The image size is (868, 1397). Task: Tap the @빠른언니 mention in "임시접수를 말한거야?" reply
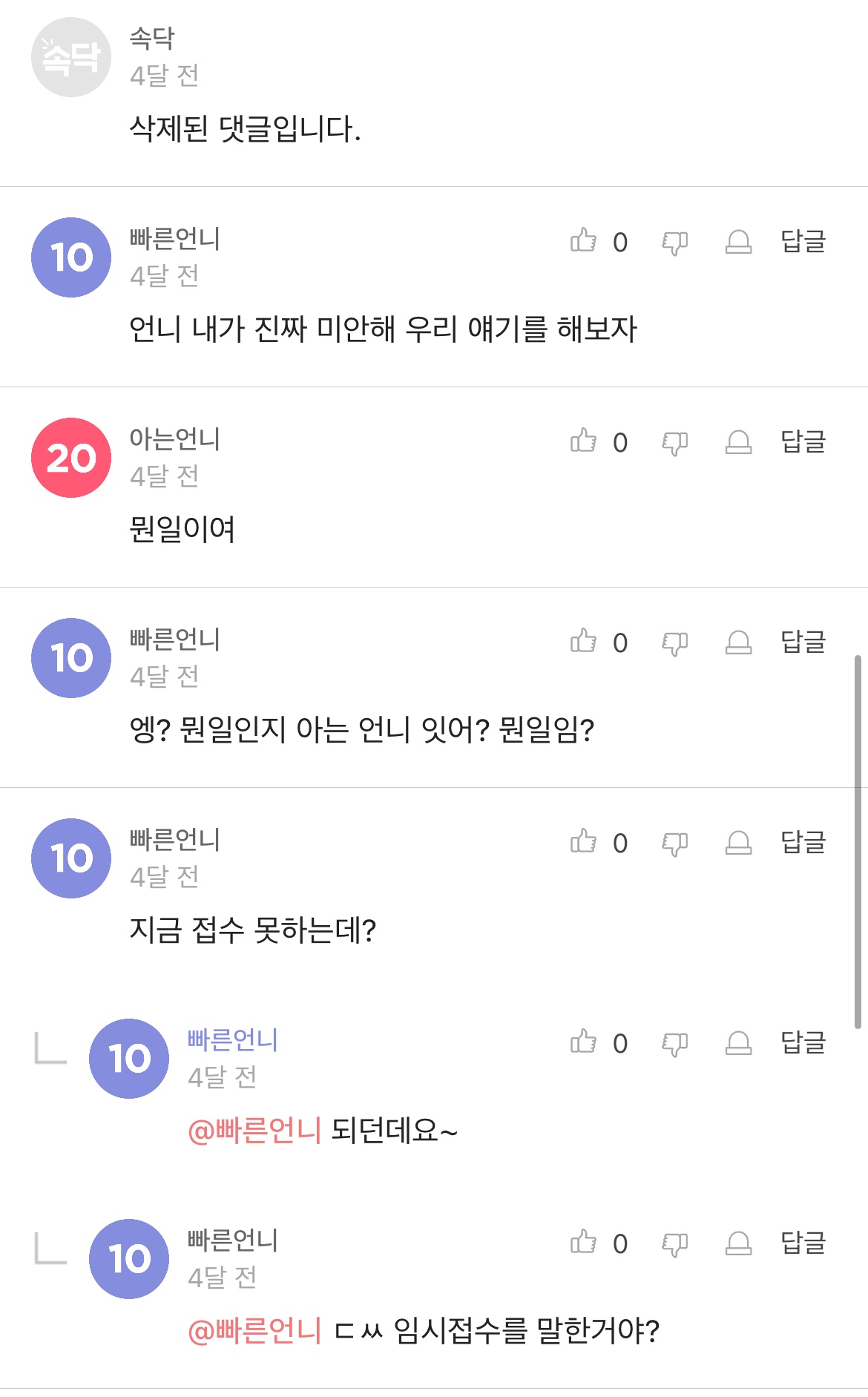tap(254, 1331)
